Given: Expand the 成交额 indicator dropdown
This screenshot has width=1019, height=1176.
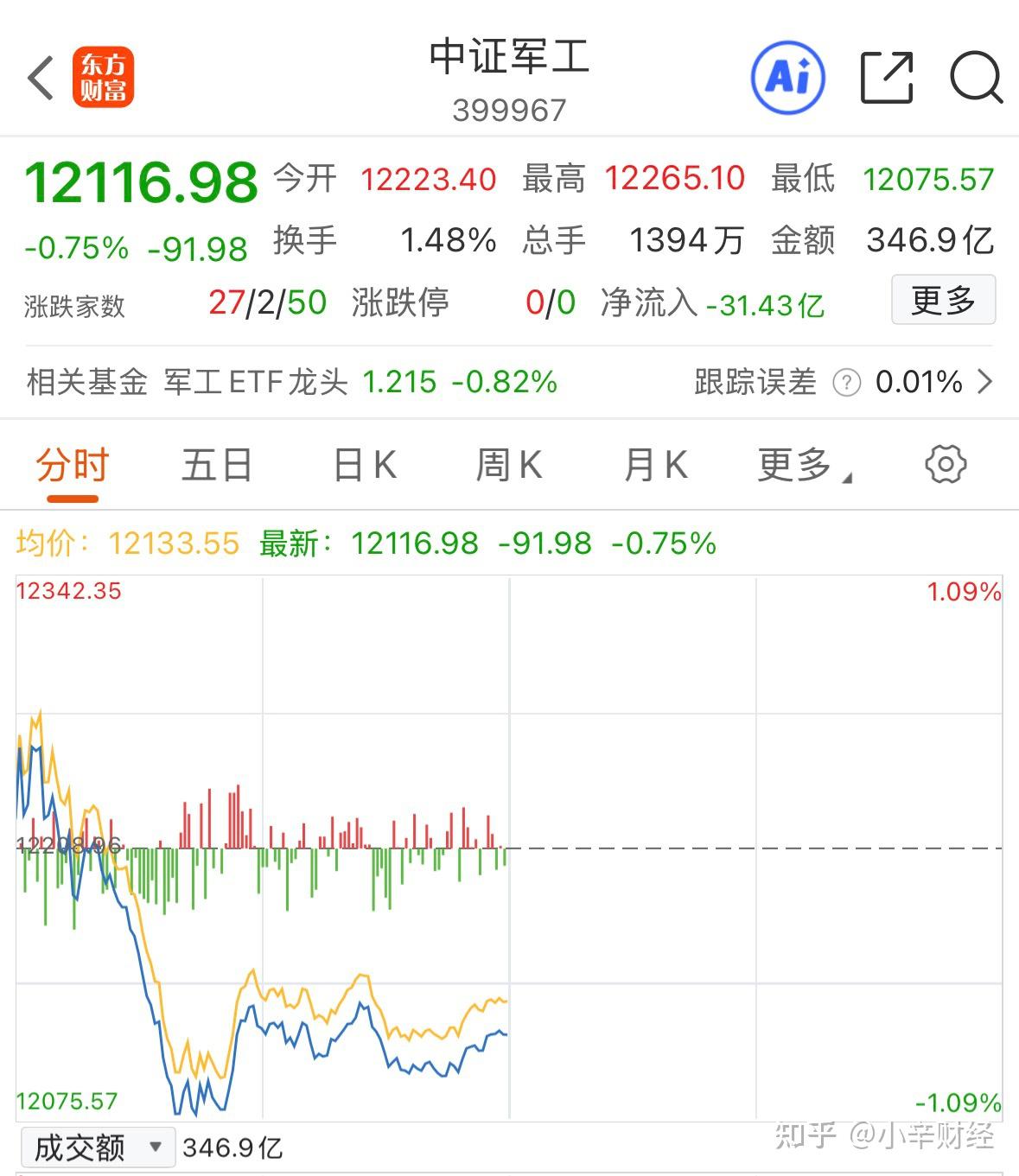Looking at the screenshot, I should pos(98,1148).
